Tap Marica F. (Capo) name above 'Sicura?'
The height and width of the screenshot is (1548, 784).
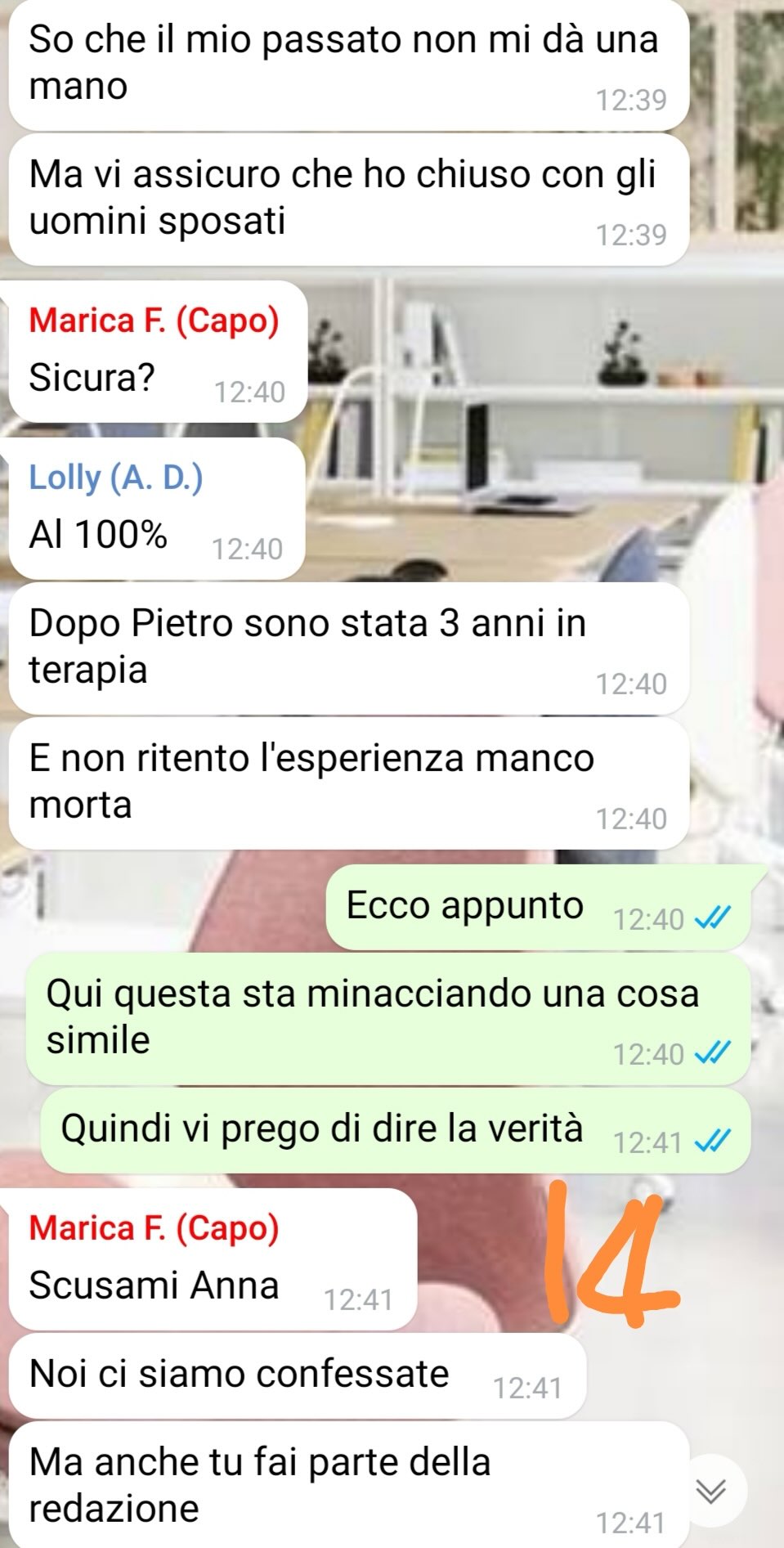[x=154, y=321]
